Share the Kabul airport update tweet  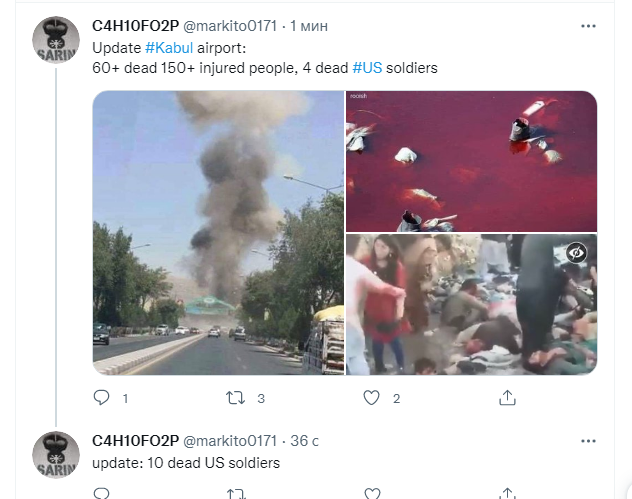coord(507,398)
